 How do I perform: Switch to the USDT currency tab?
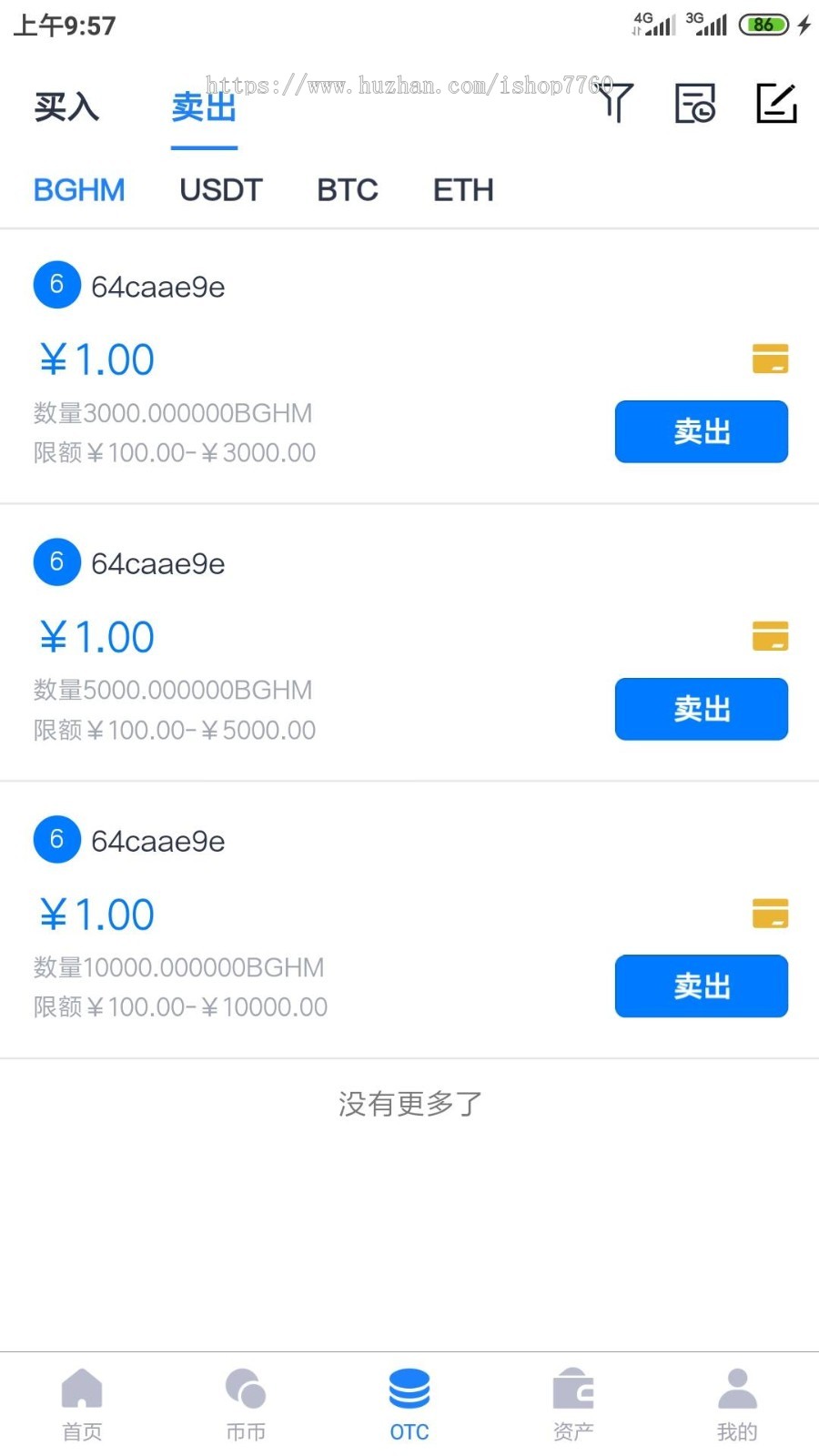pyautogui.click(x=220, y=190)
